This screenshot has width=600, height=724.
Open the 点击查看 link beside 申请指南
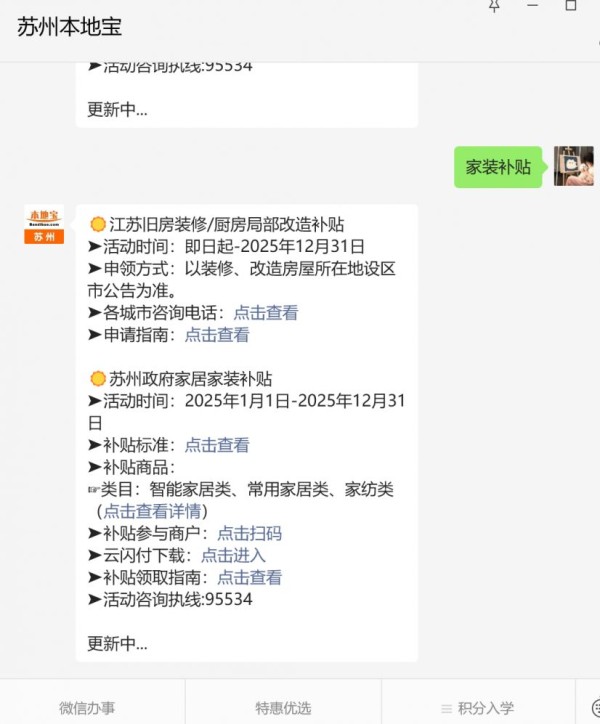tap(216, 335)
